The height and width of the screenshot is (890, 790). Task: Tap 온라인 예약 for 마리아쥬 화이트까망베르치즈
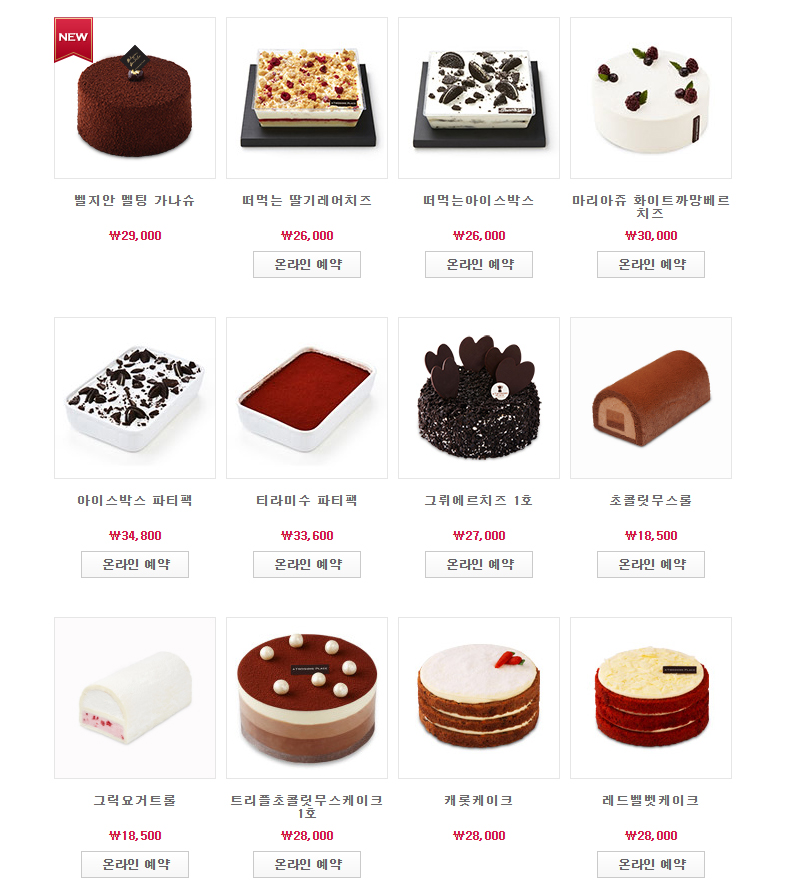(651, 265)
